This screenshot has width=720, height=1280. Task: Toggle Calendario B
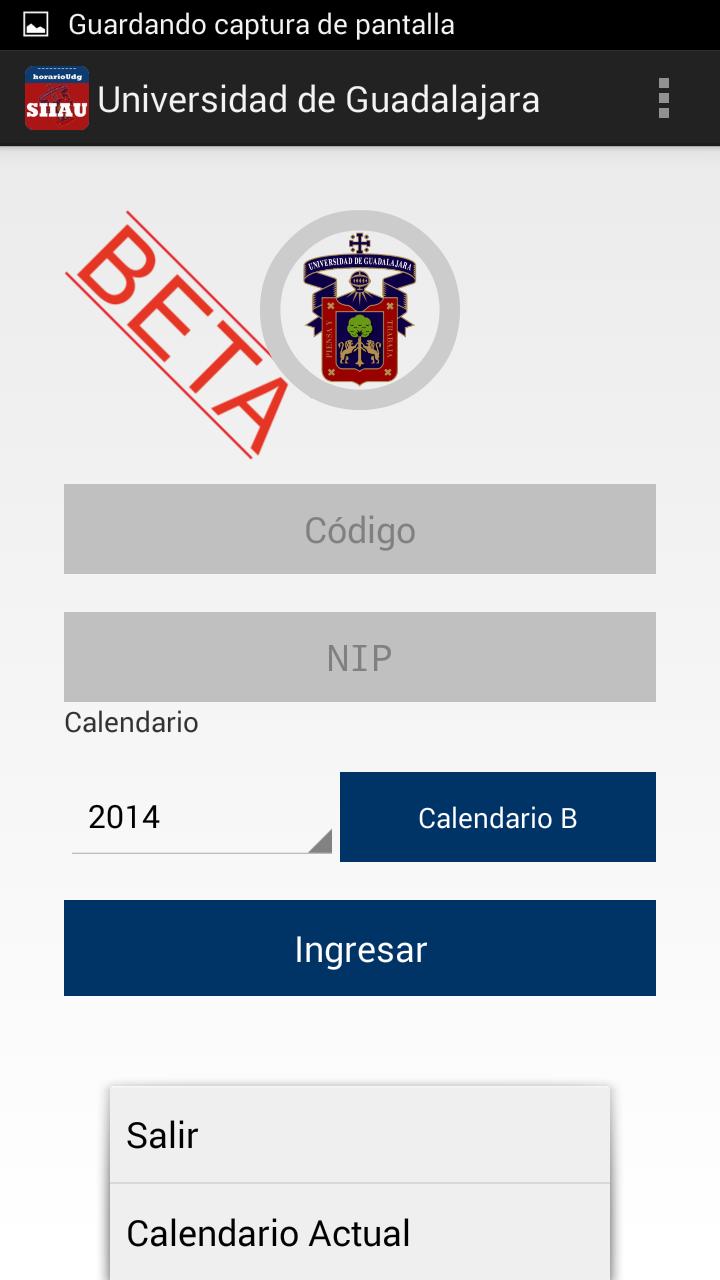(x=498, y=817)
